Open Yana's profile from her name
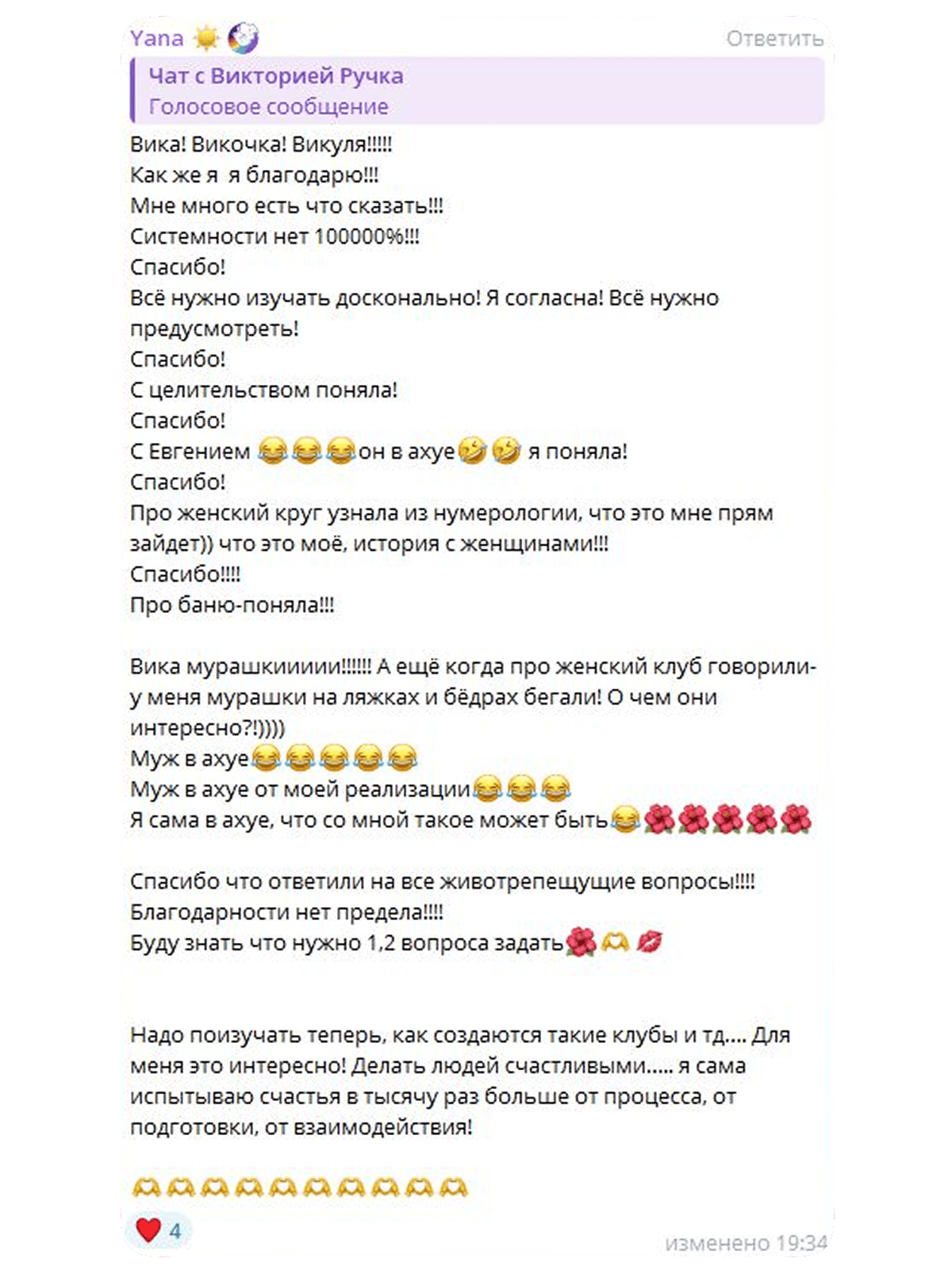952x1270 pixels. tap(157, 38)
